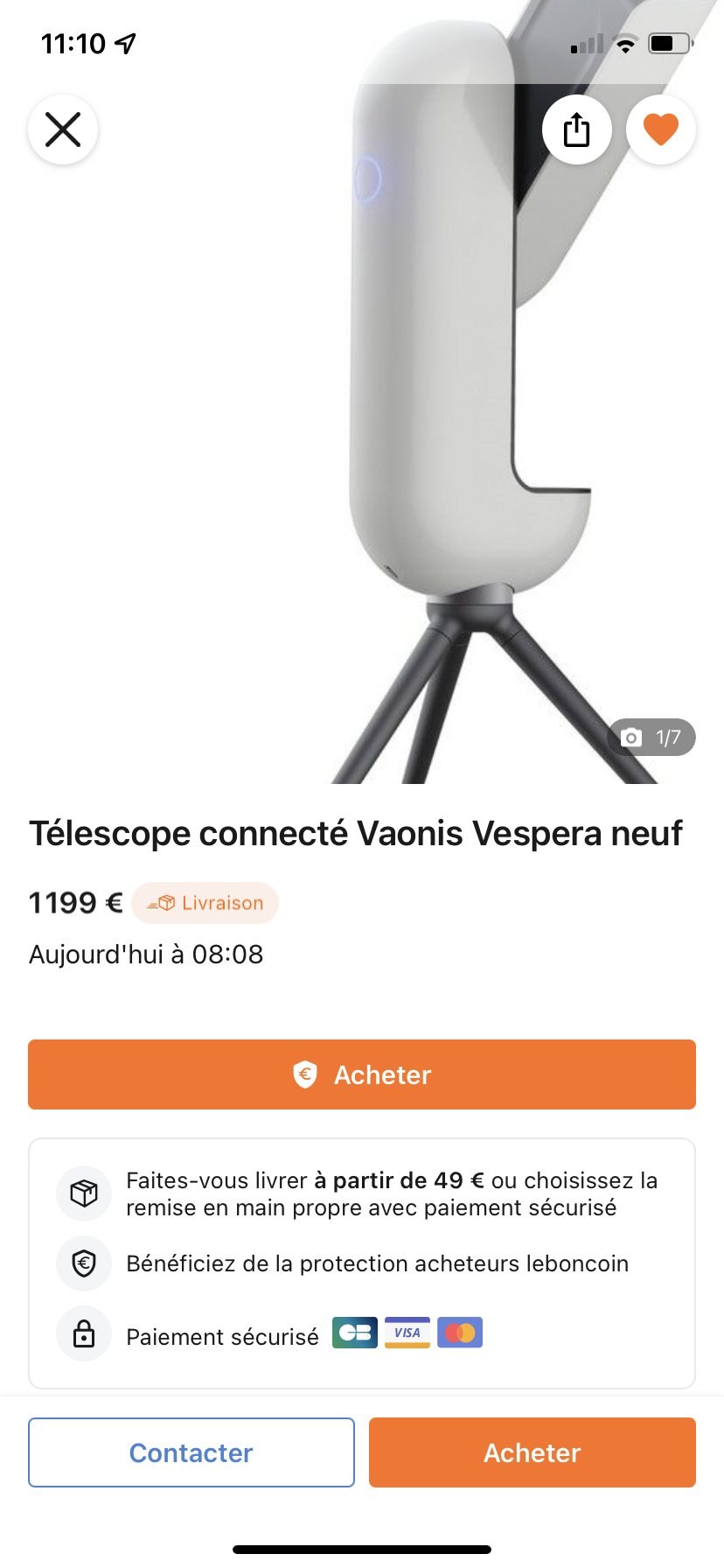Viewport: 724px width, 1568px height.
Task: Share this telescope listing
Action: click(576, 130)
